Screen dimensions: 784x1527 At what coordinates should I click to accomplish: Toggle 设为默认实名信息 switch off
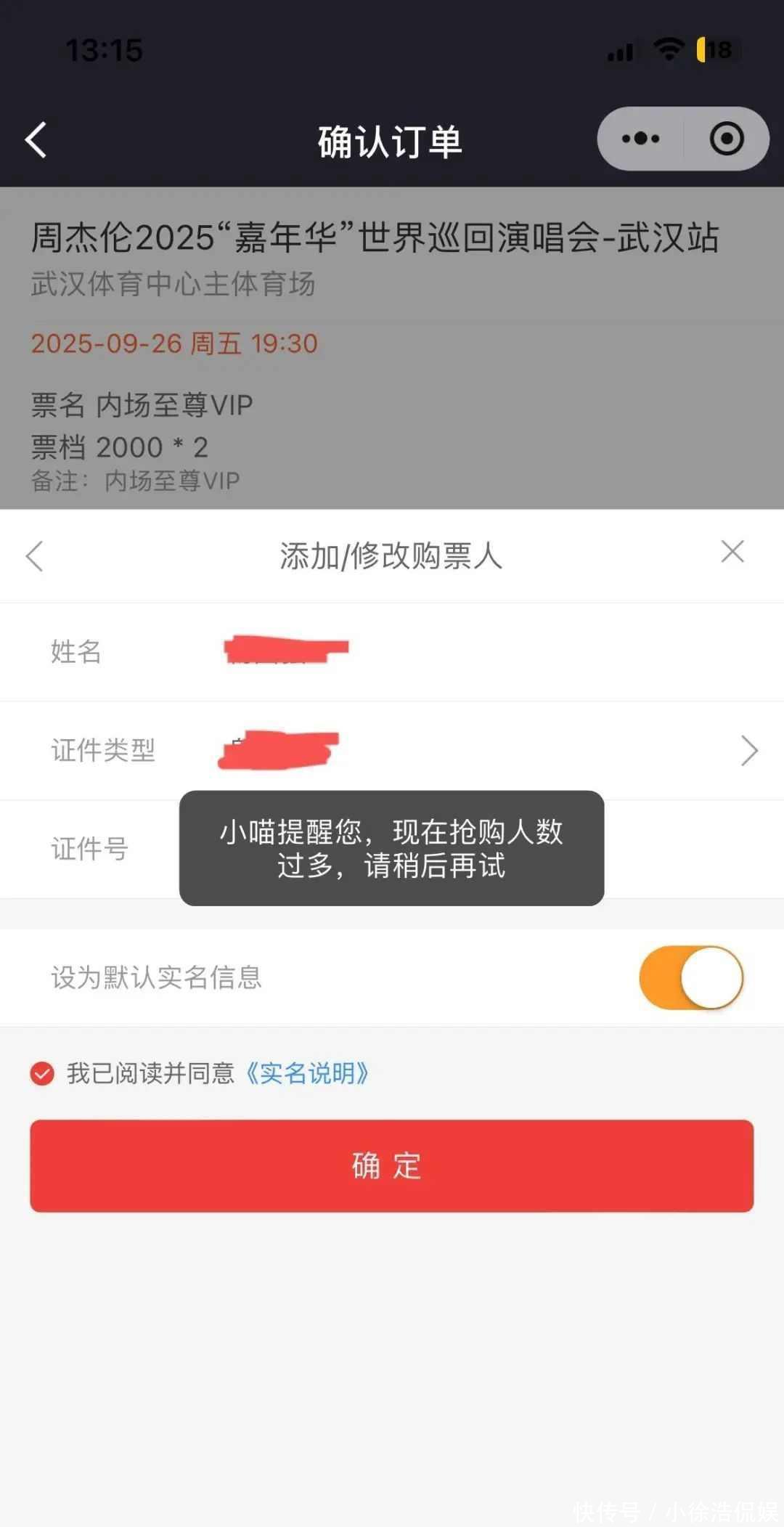690,977
